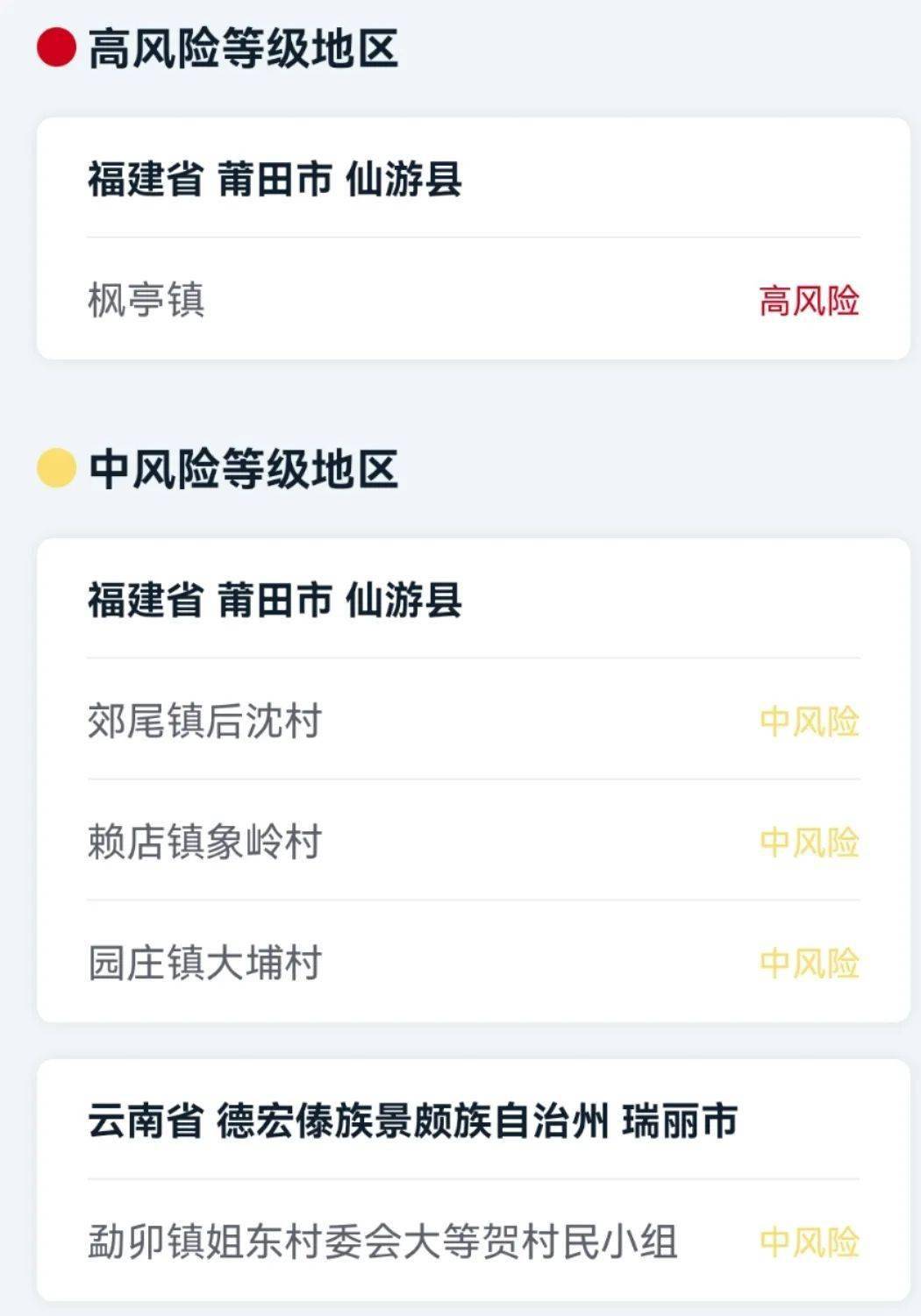Viewport: 921px width, 1316px height.
Task: Click the yellow 中风险 label beside 园庄镇大埔村
Action: pyautogui.click(x=807, y=961)
